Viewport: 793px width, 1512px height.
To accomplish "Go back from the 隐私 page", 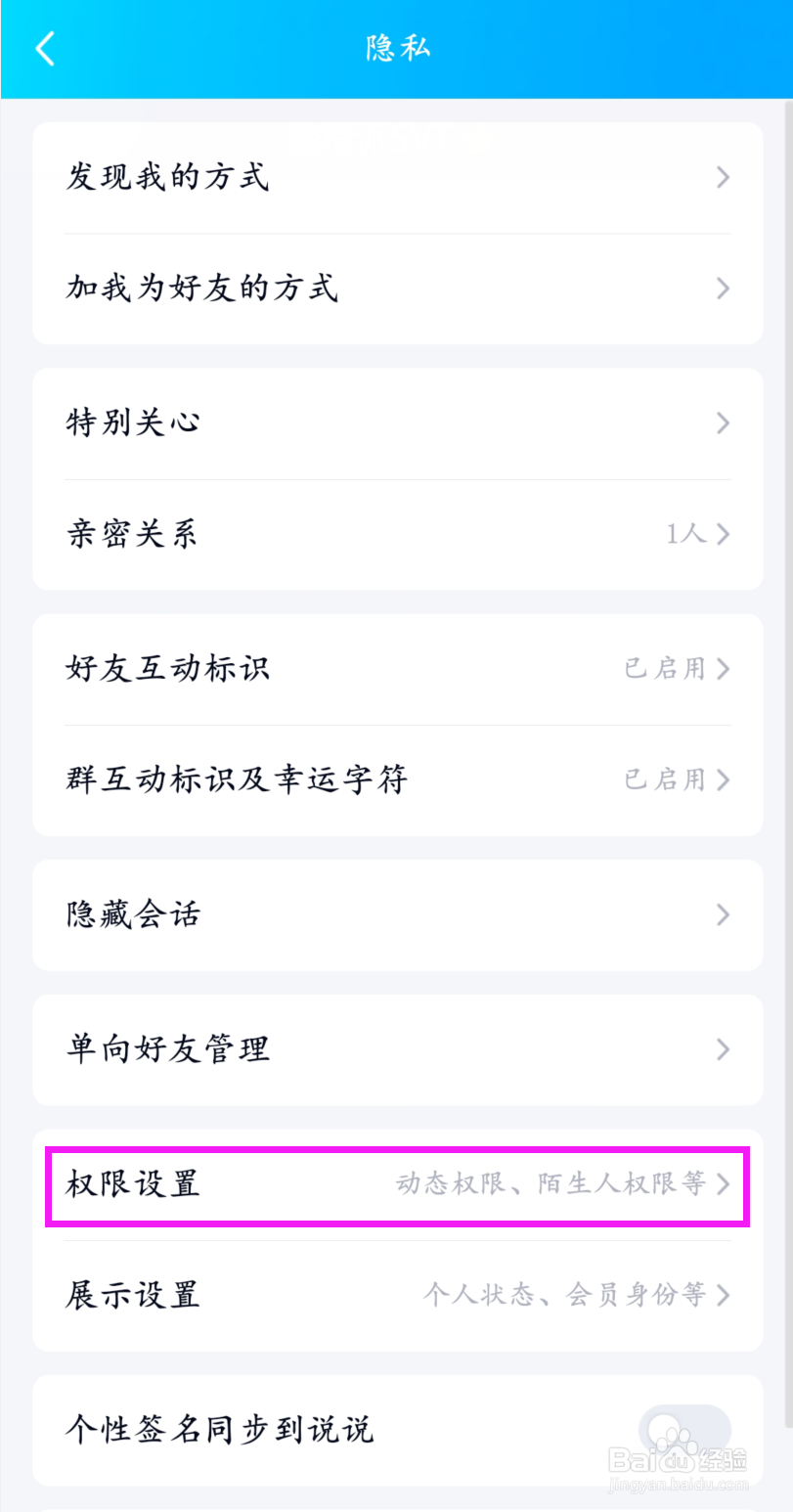I will click(x=45, y=48).
